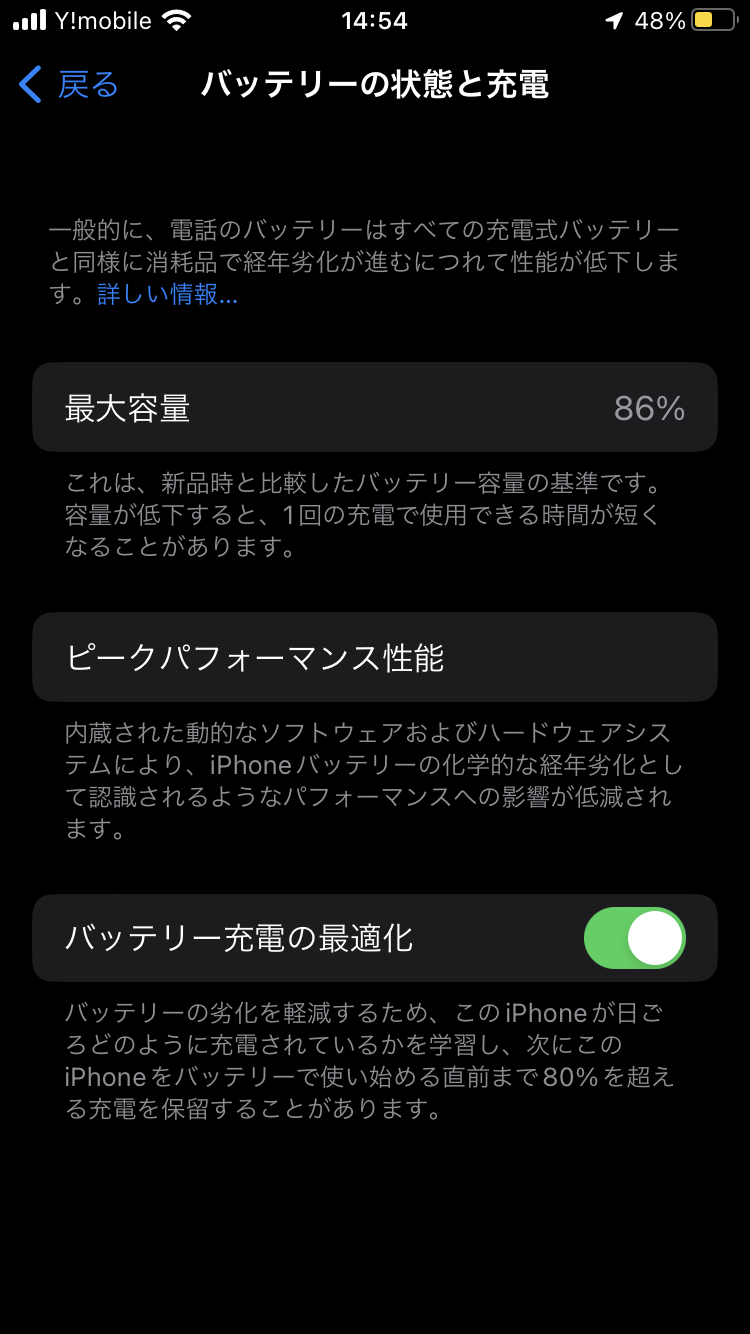
Task: Go back using the 戻る button
Action: point(70,85)
